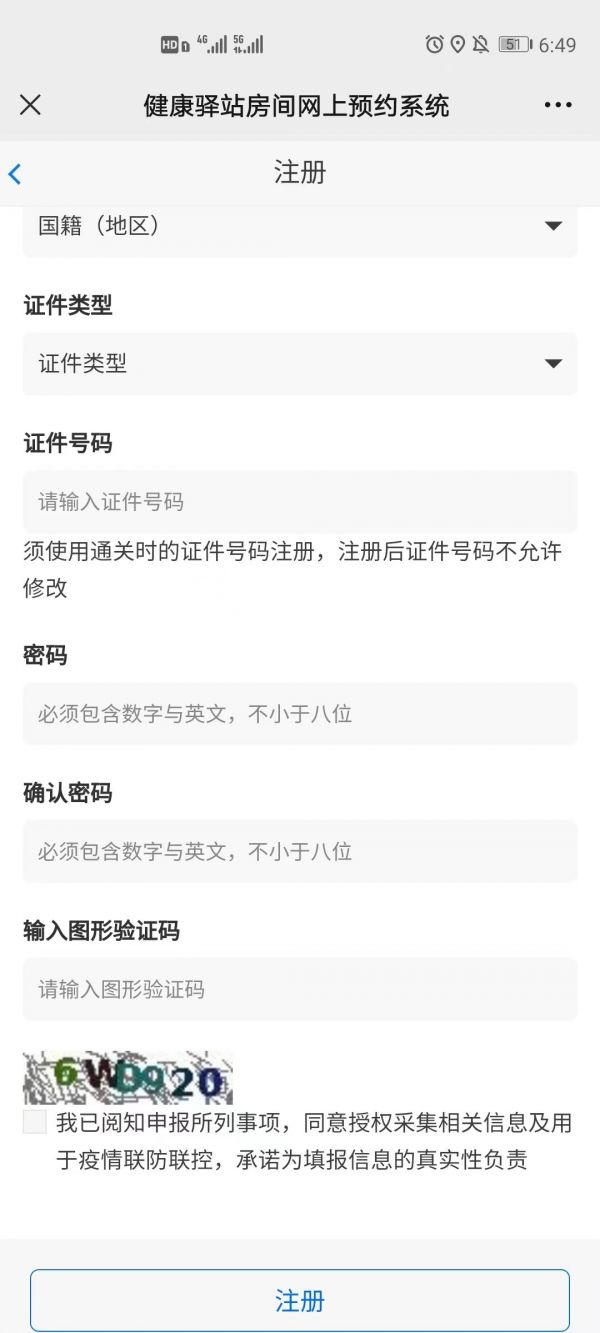This screenshot has width=600, height=1333.
Task: Refresh the captcha image
Action: pyautogui.click(x=128, y=1078)
